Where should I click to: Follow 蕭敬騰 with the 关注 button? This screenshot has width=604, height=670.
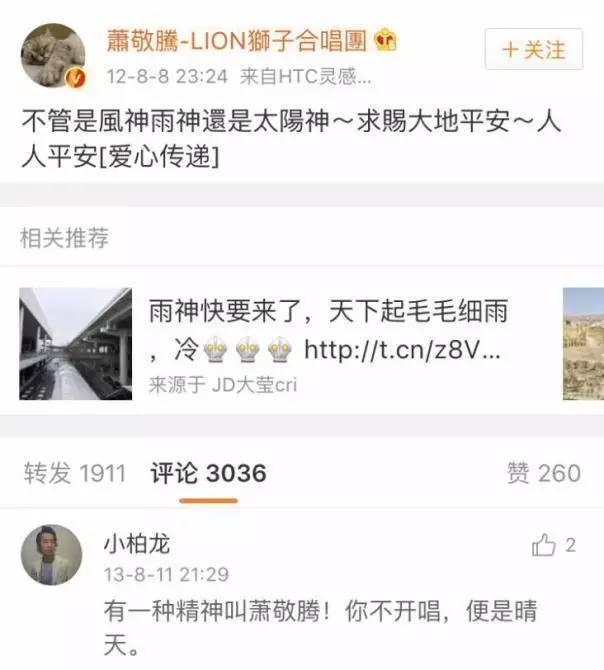point(532,49)
